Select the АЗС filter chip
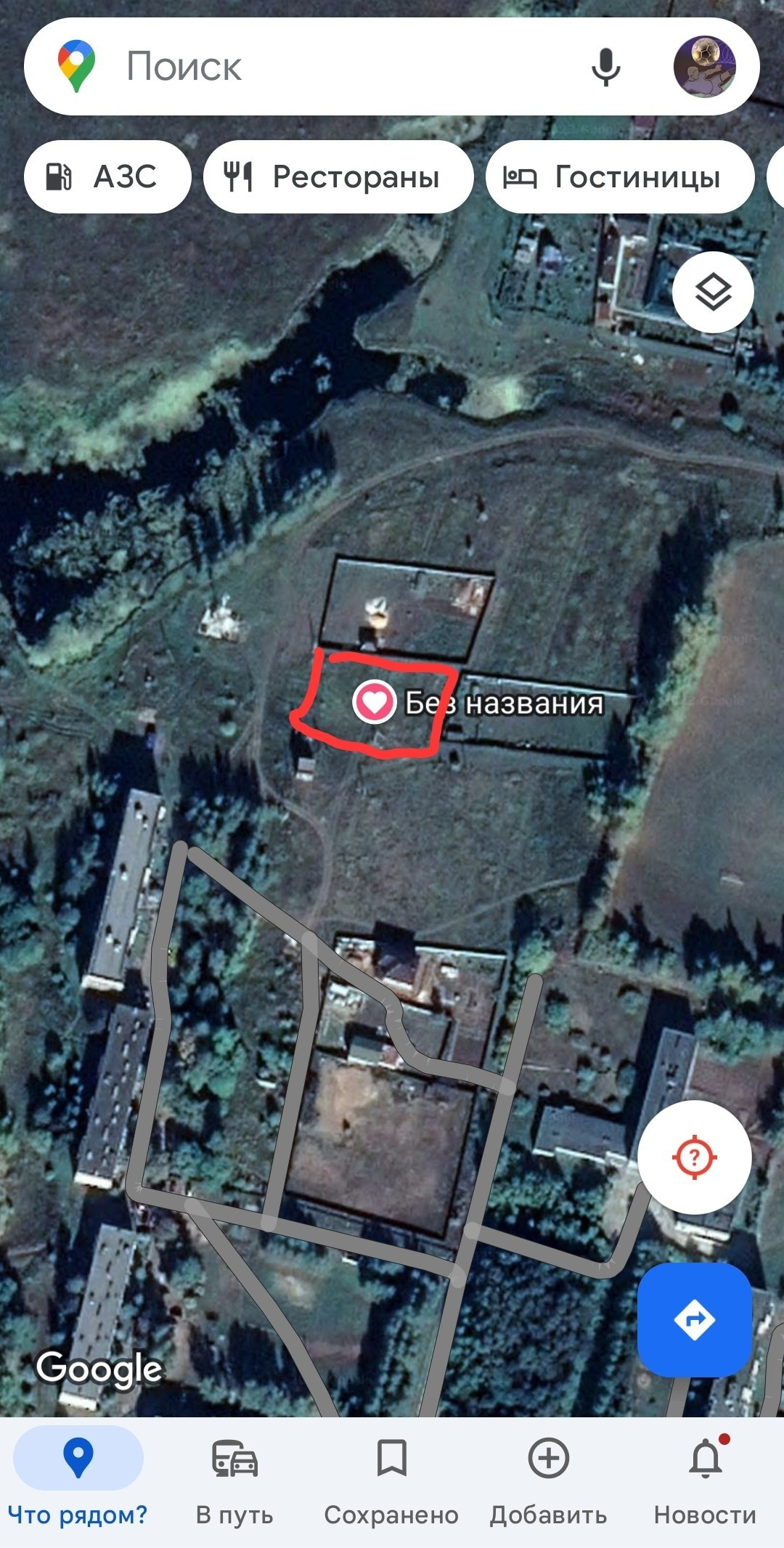784x1548 pixels. tap(107, 176)
